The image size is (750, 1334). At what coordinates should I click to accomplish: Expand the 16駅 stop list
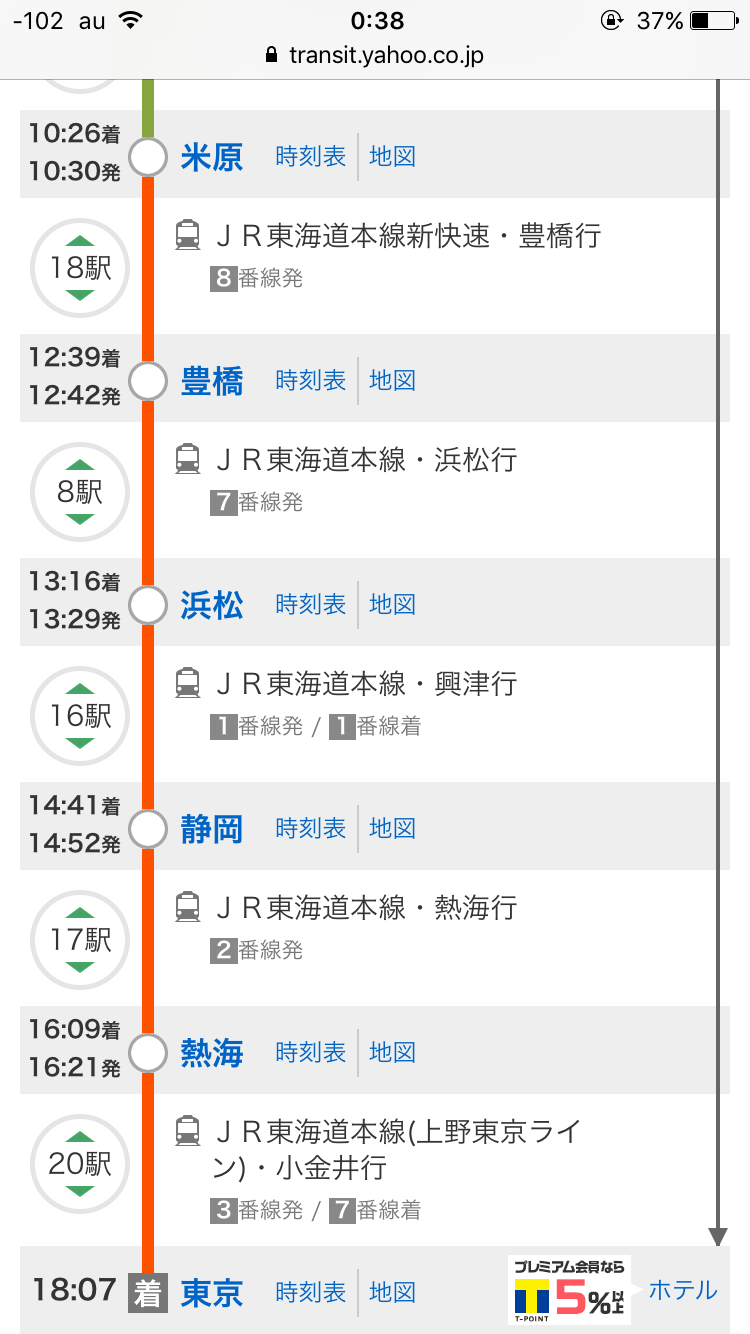(x=80, y=715)
